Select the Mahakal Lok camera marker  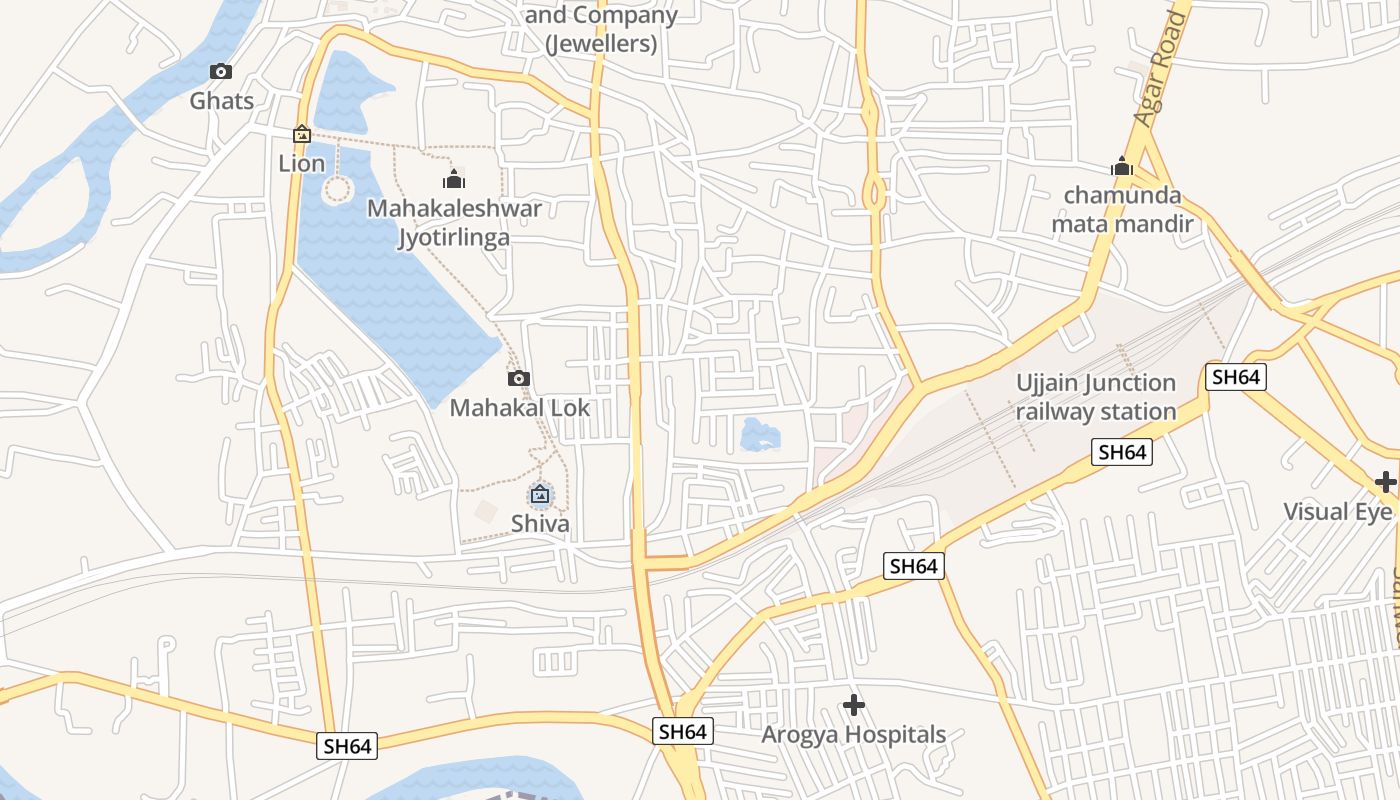(518, 379)
